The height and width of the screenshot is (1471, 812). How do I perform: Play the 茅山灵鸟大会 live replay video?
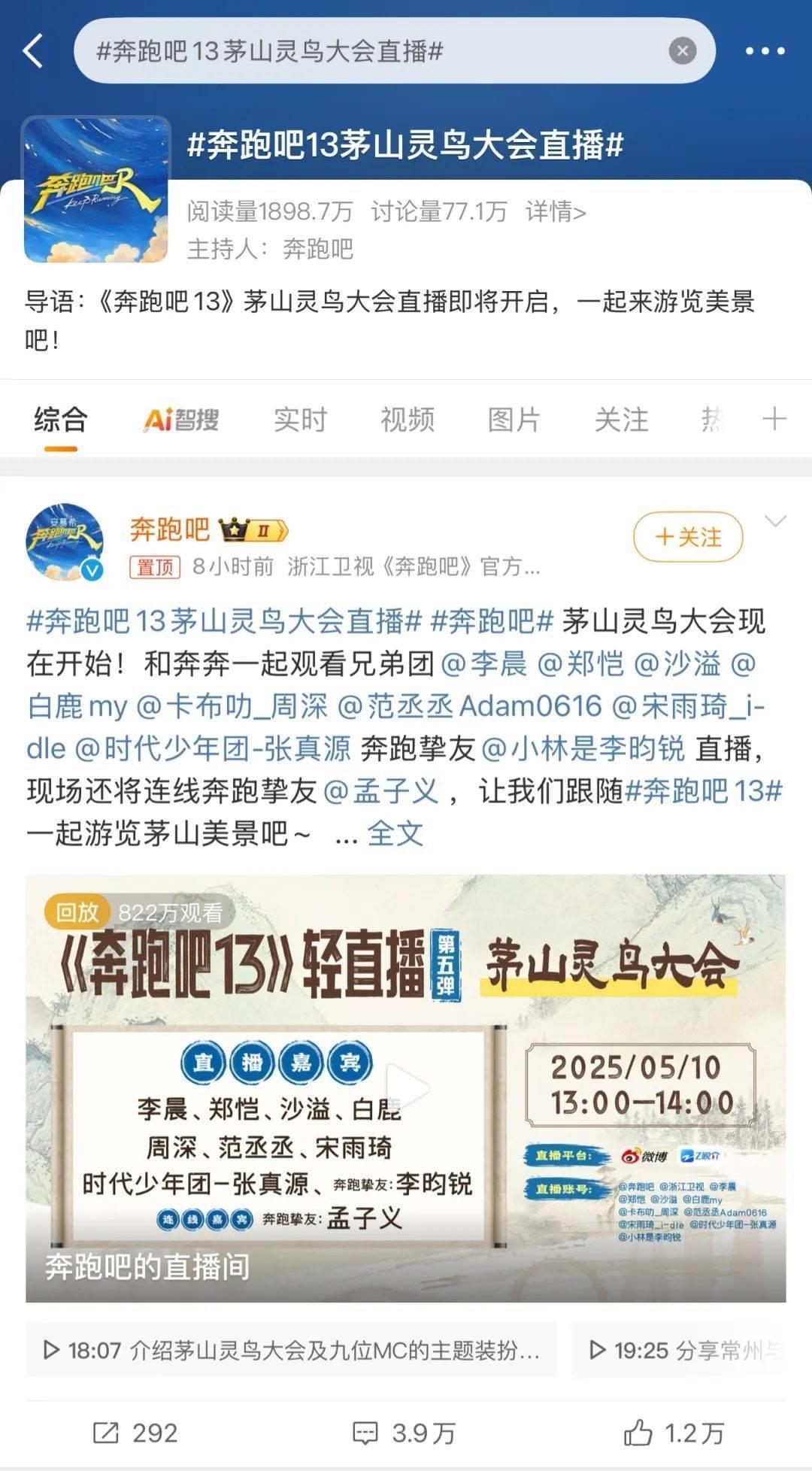[x=406, y=1087]
